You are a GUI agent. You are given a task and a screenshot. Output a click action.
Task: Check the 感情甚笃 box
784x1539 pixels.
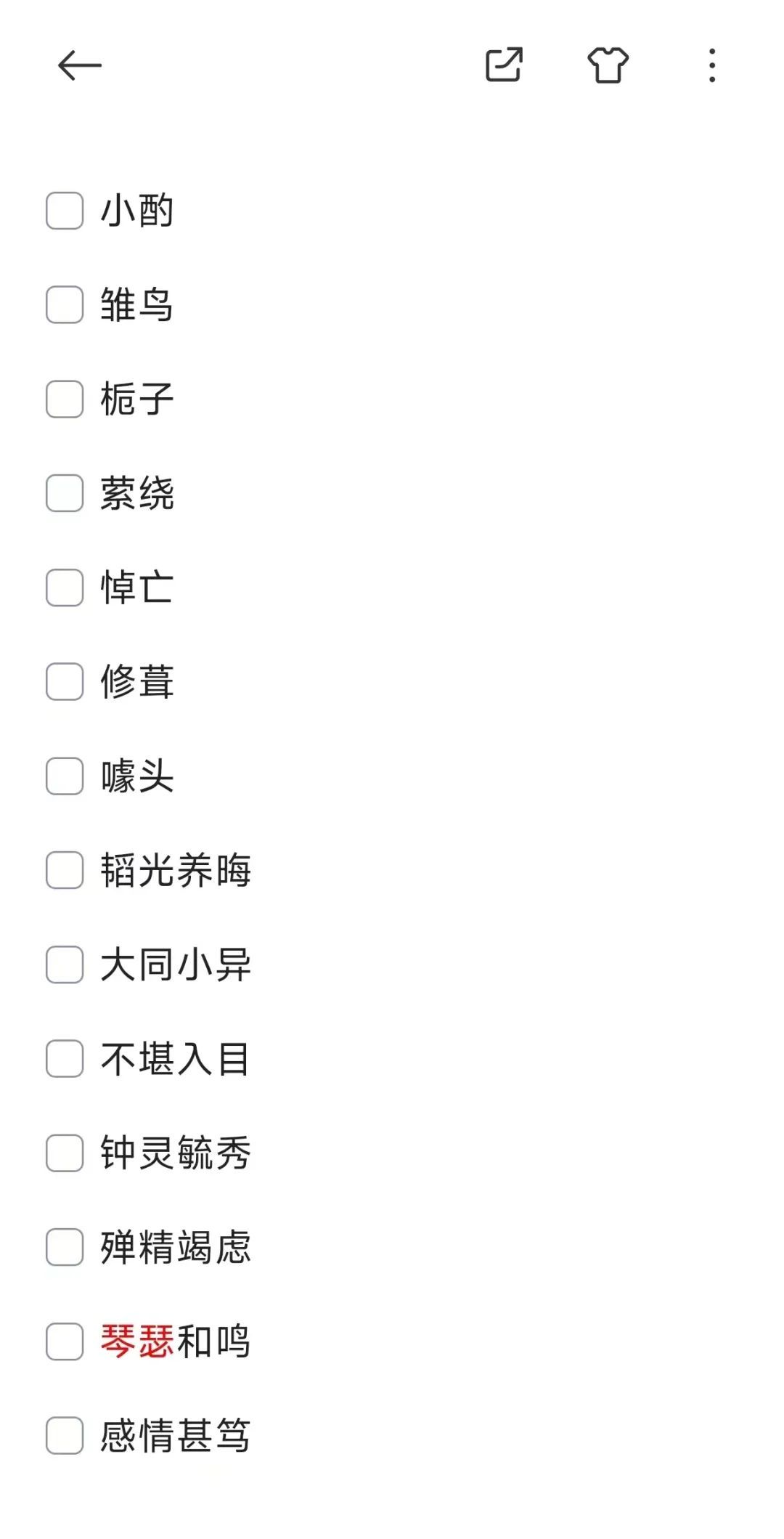pos(65,1435)
